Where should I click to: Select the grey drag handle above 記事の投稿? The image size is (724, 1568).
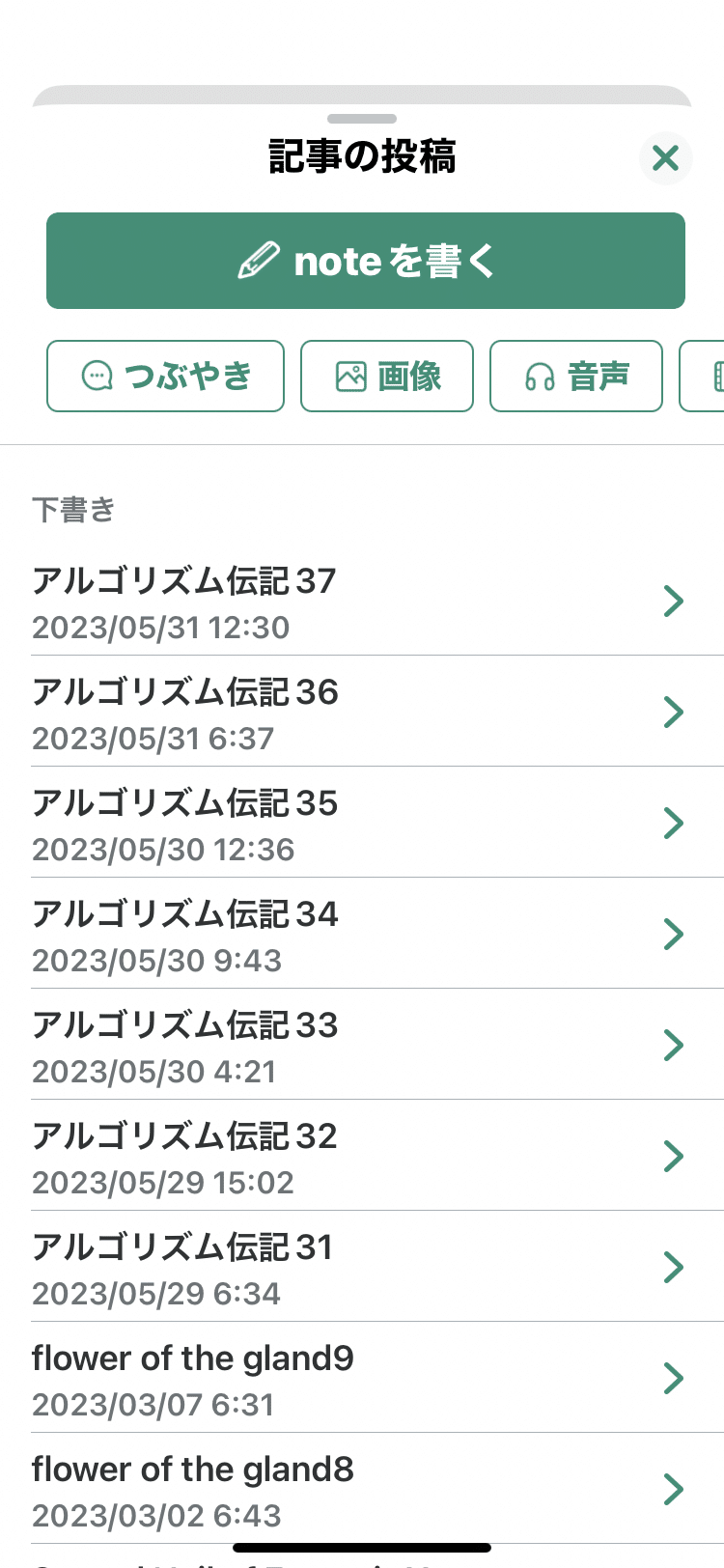click(362, 121)
